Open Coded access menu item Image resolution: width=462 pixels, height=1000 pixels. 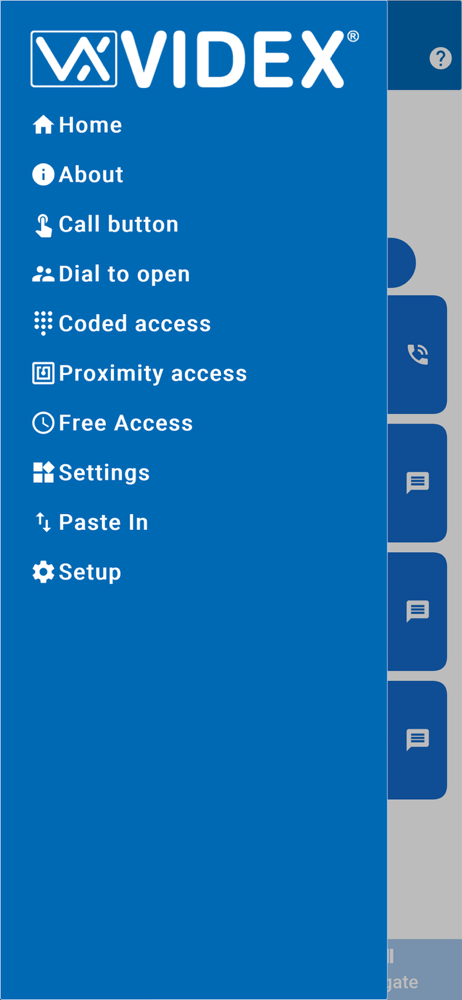click(121, 324)
